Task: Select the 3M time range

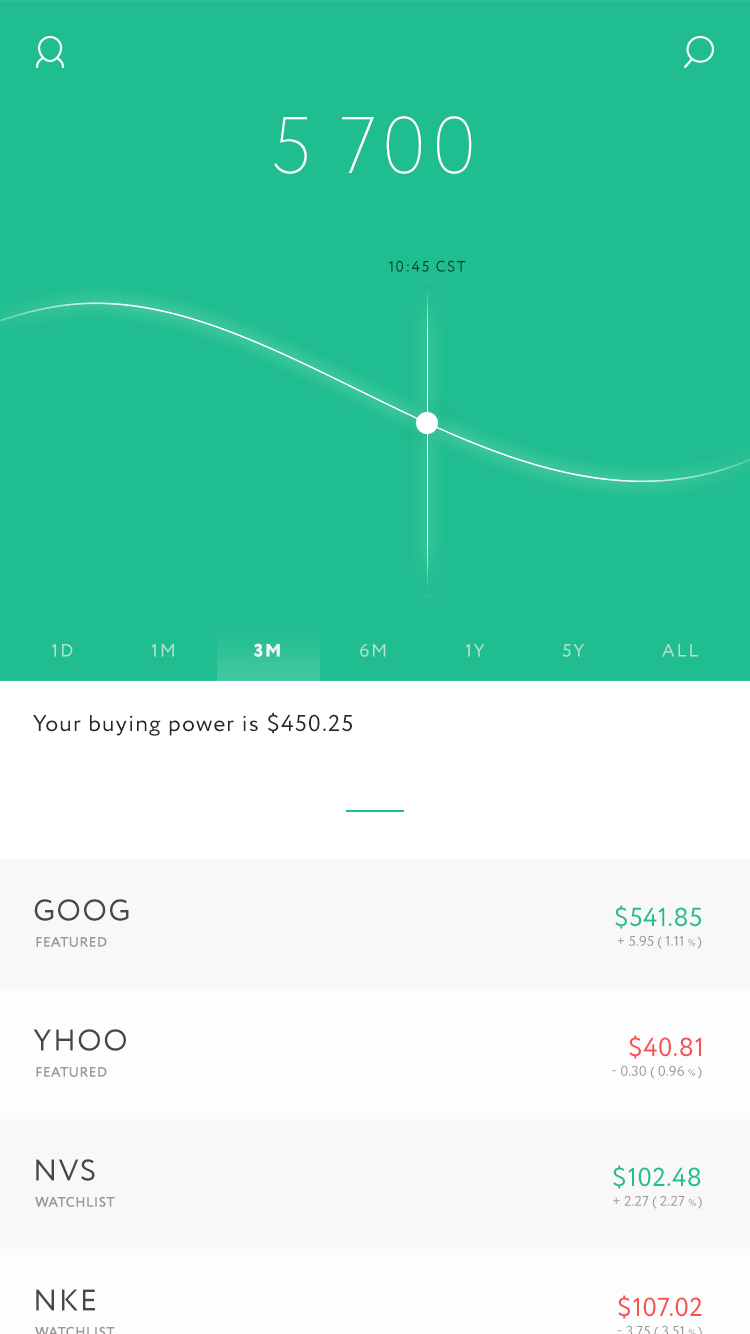Action: (x=267, y=650)
